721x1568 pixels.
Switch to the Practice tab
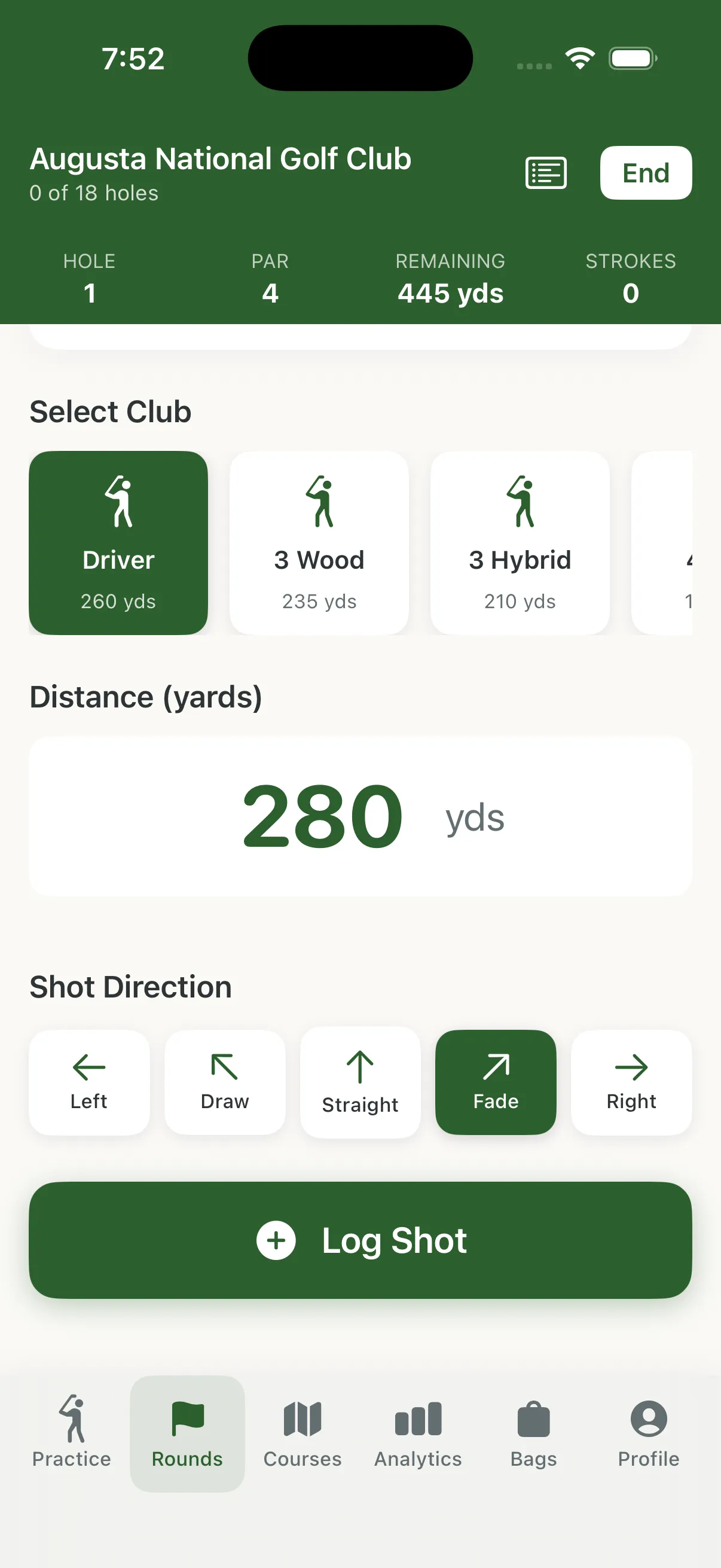tap(72, 1433)
